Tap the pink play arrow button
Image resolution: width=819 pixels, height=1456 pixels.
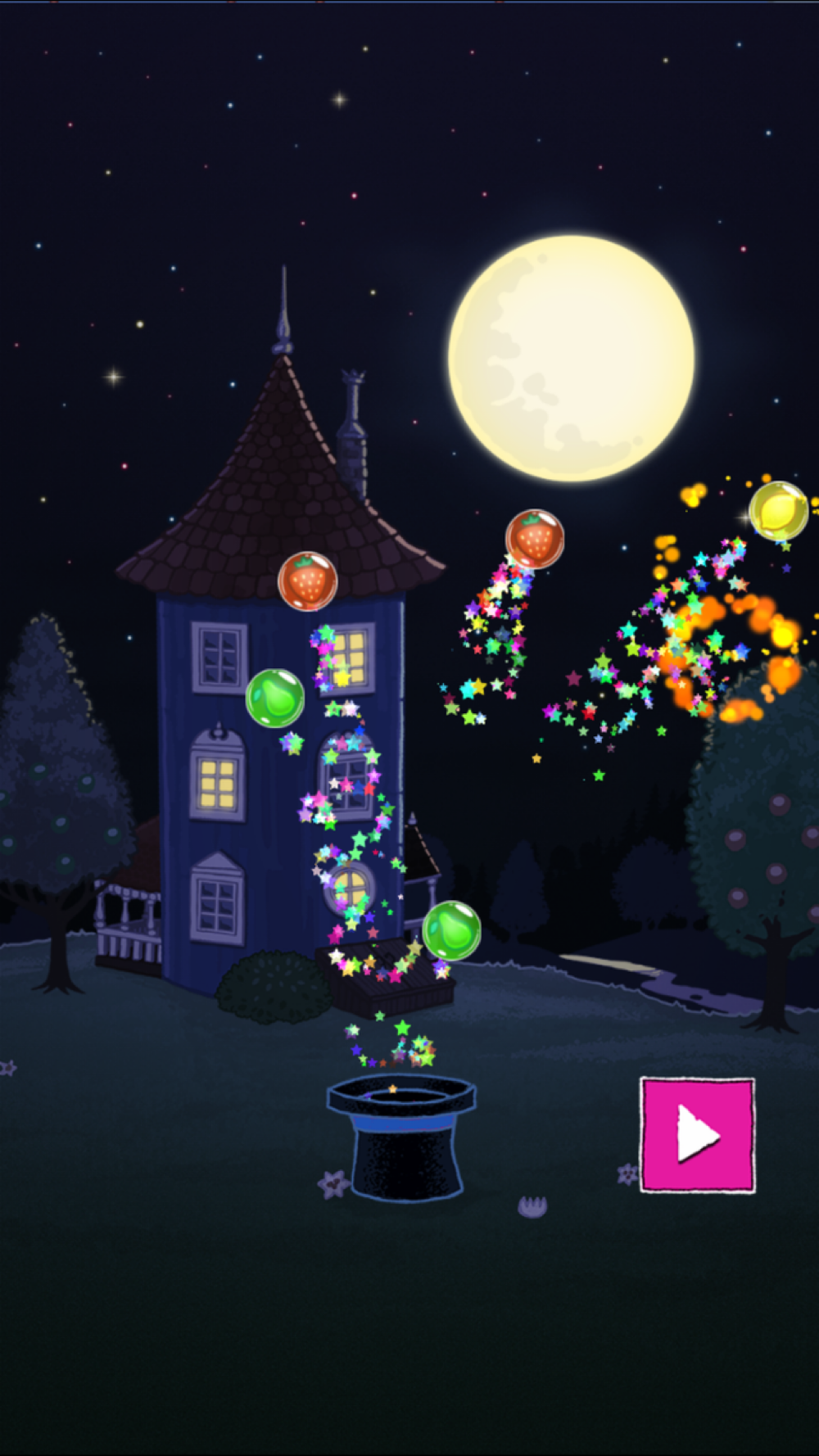point(697,1135)
